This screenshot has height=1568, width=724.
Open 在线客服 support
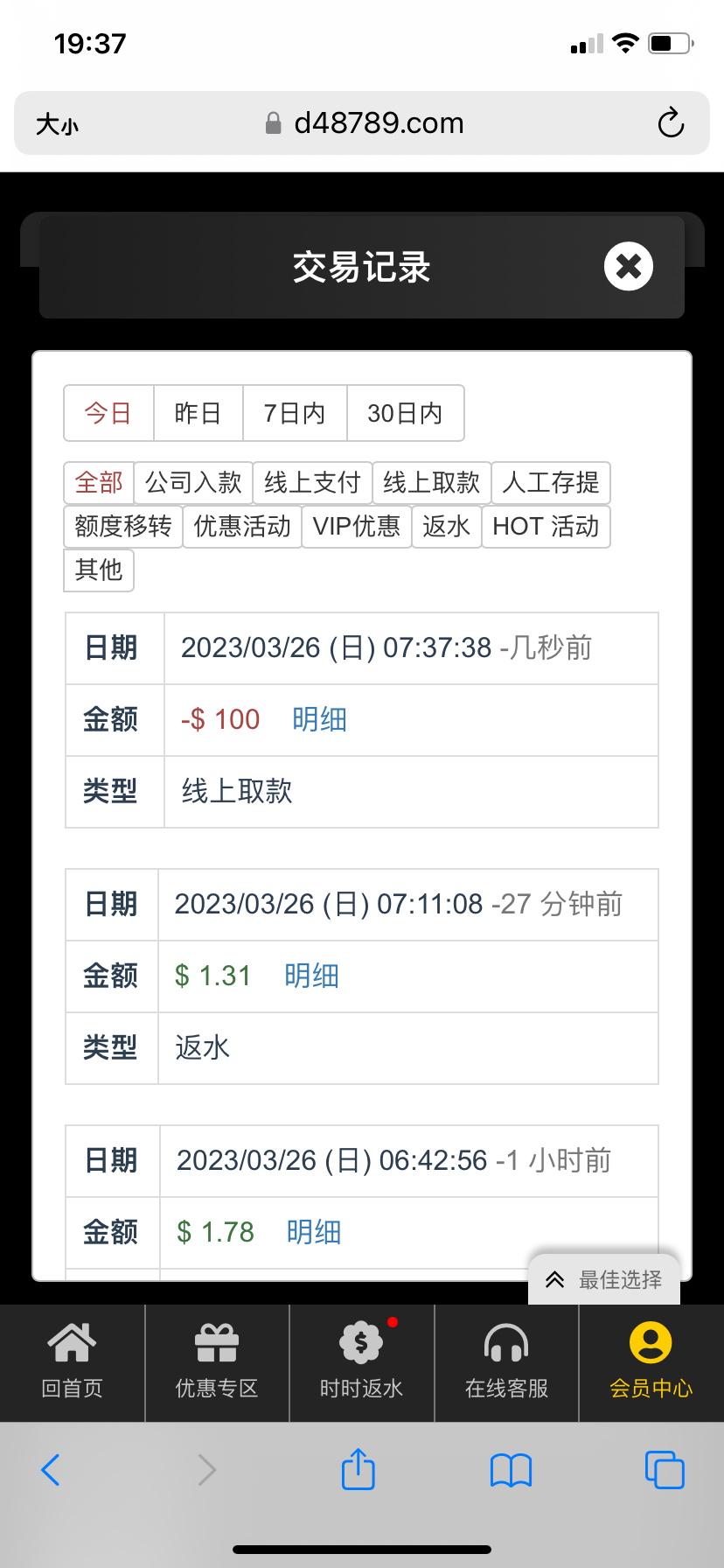[x=506, y=1361]
